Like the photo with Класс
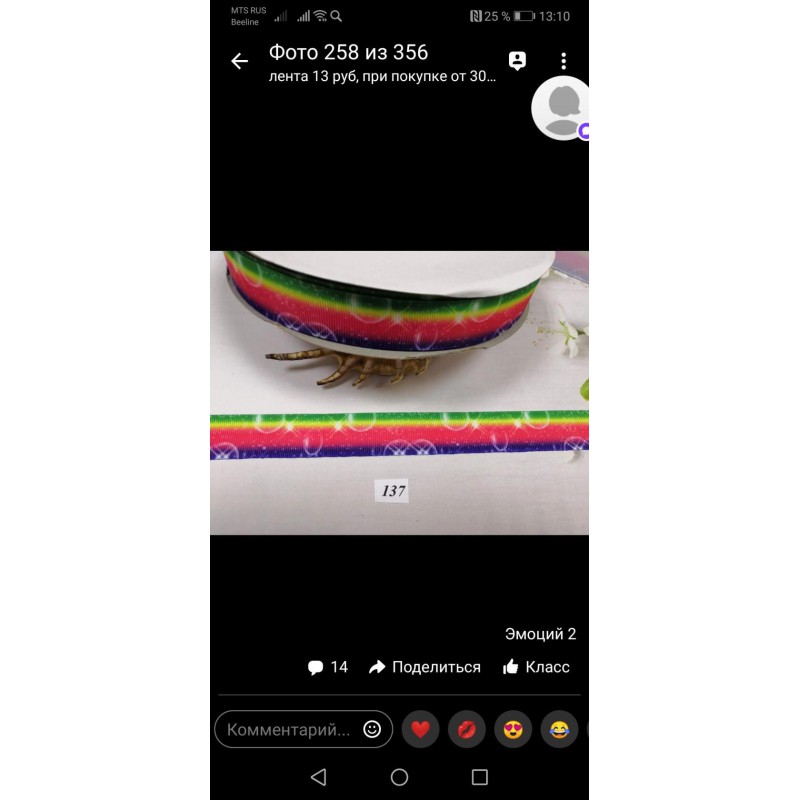Screen dimensions: 800x800 [x=536, y=667]
